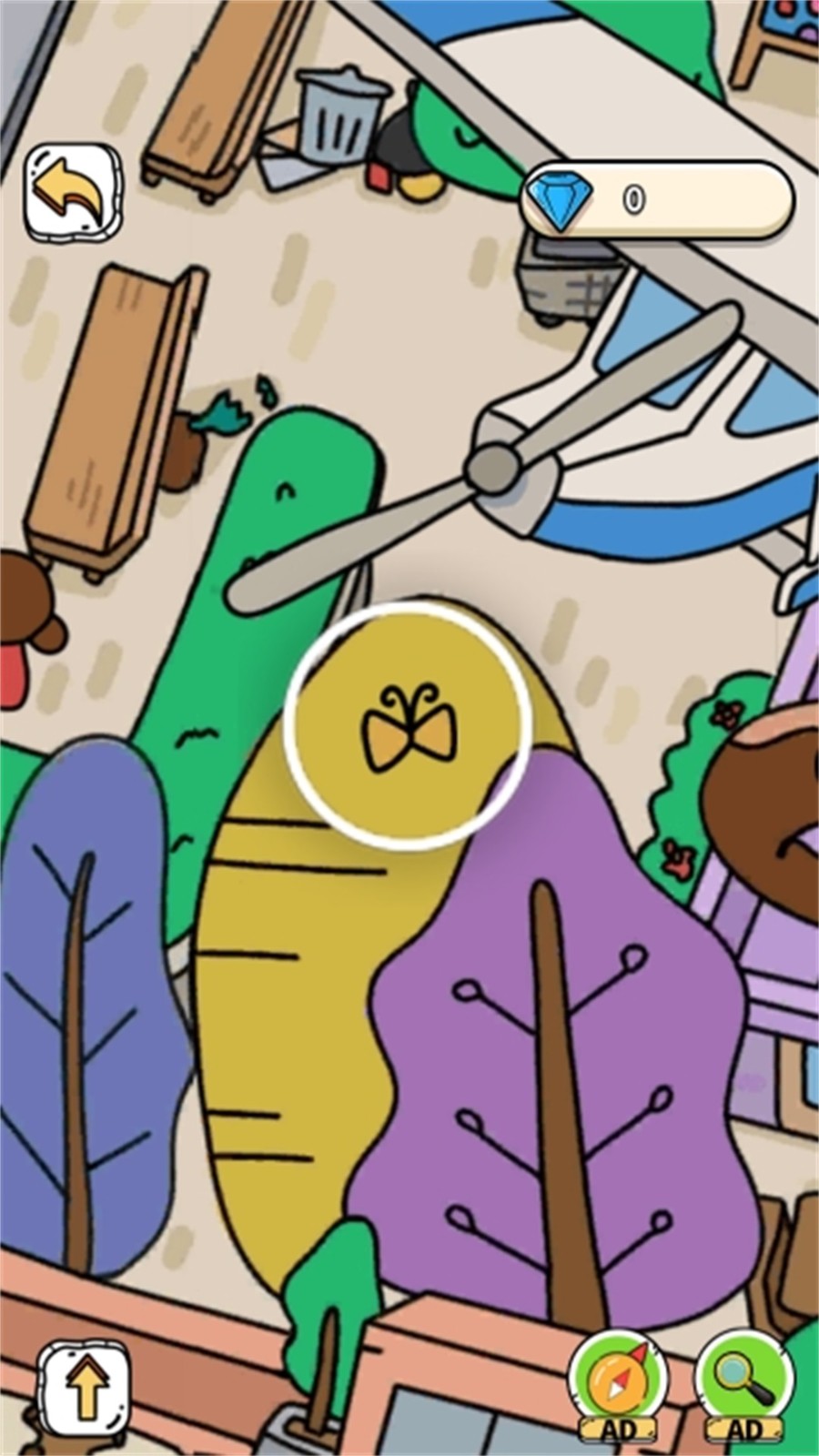Open the blue diamond counter
The width and height of the screenshot is (819, 1456).
tap(655, 197)
